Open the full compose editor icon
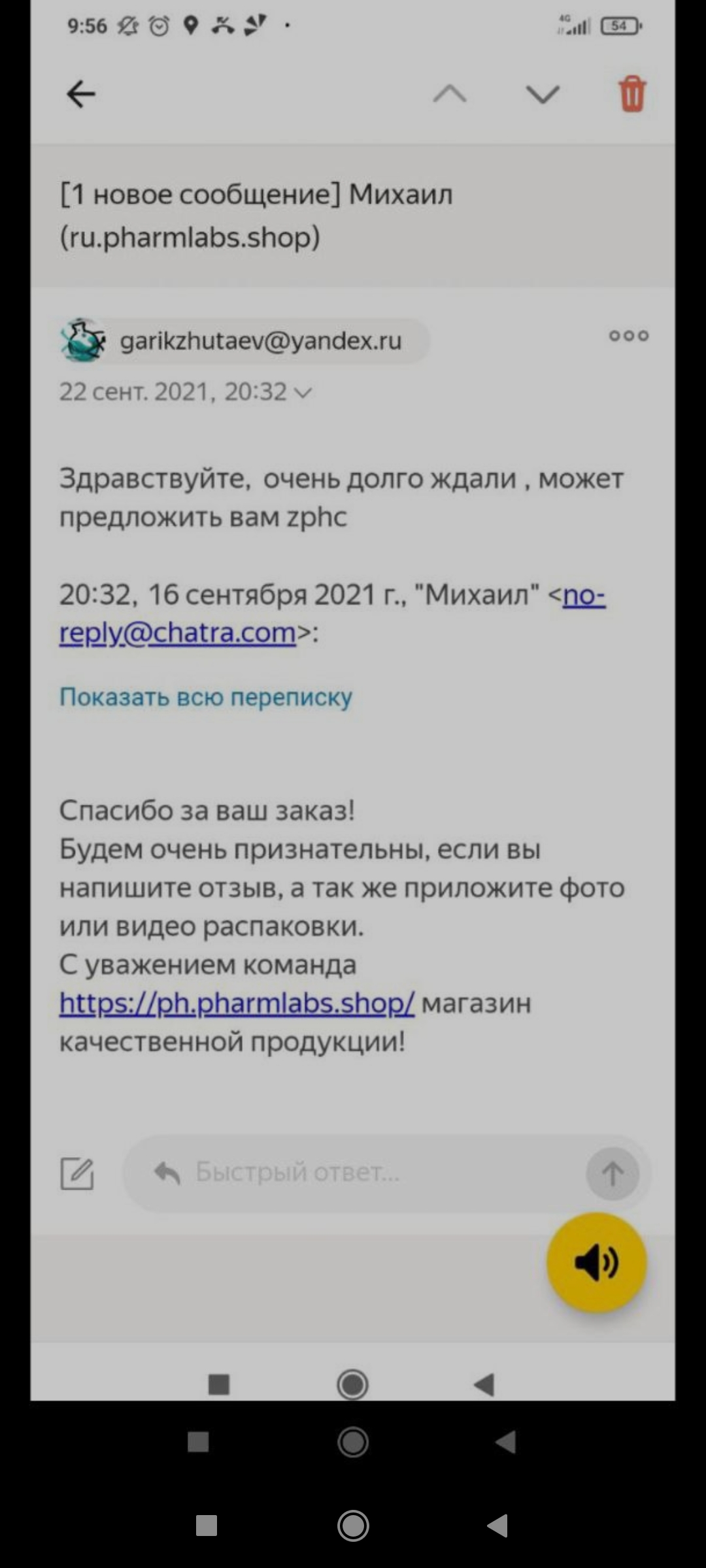 77,1174
